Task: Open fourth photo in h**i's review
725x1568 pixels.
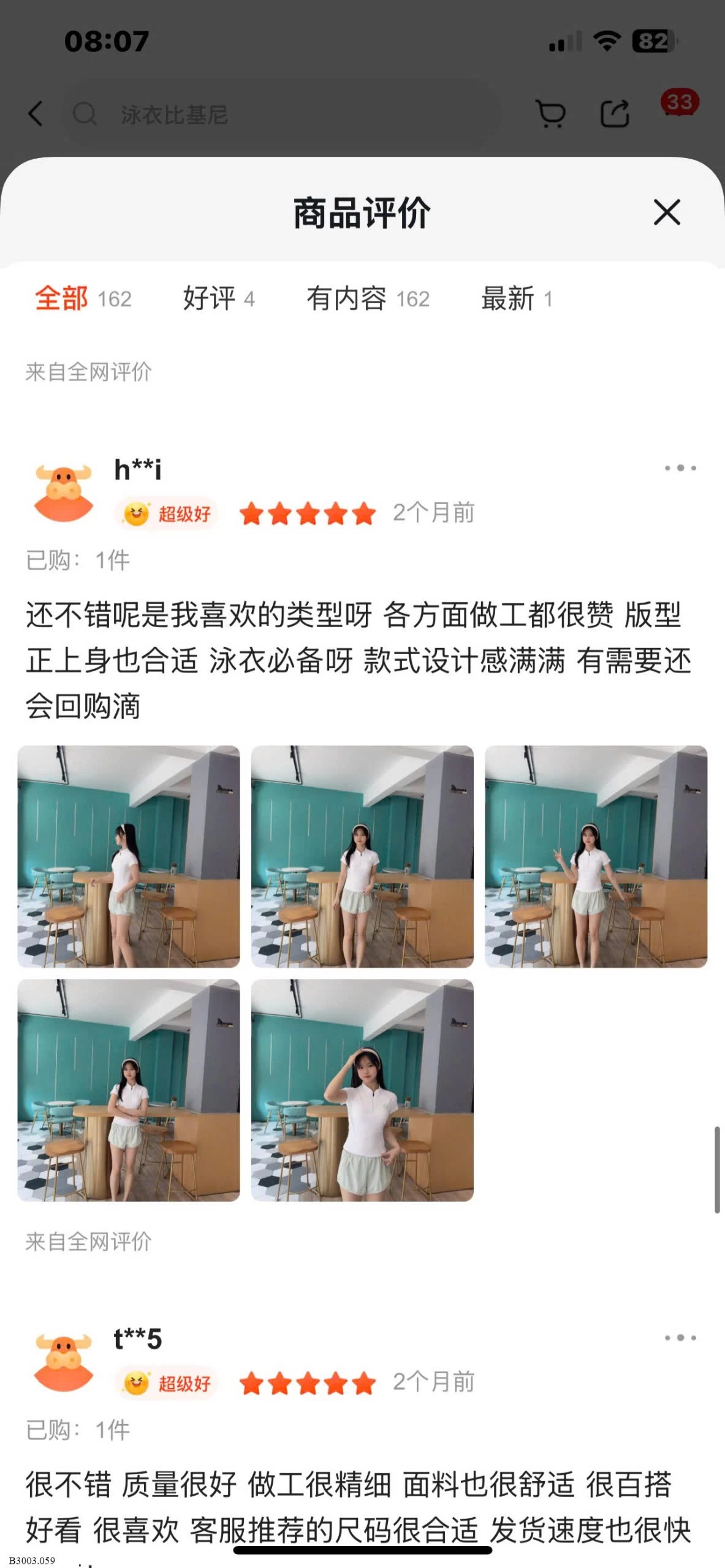Action: [x=129, y=1090]
